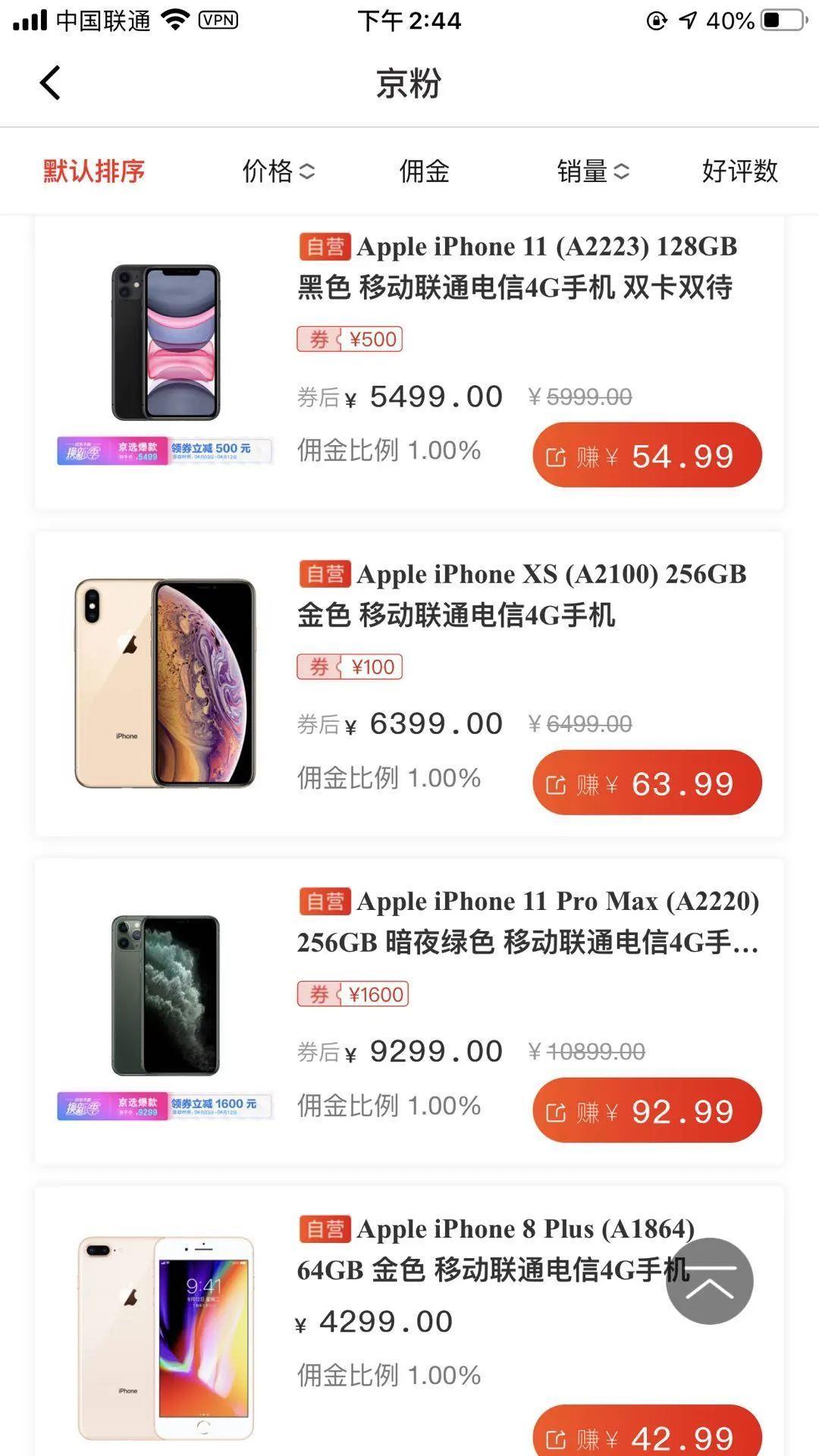This screenshot has width=819, height=1456.
Task: Select the 默认排序 sorting option
Action: coord(94,172)
